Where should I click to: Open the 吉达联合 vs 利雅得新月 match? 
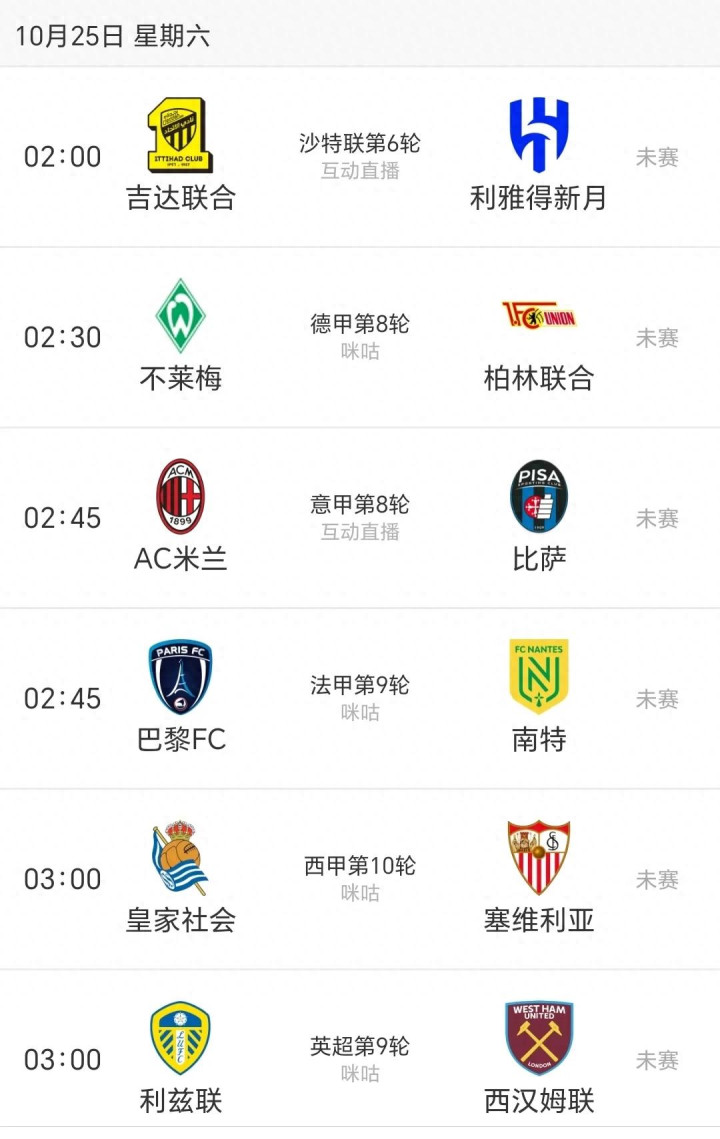[x=360, y=157]
